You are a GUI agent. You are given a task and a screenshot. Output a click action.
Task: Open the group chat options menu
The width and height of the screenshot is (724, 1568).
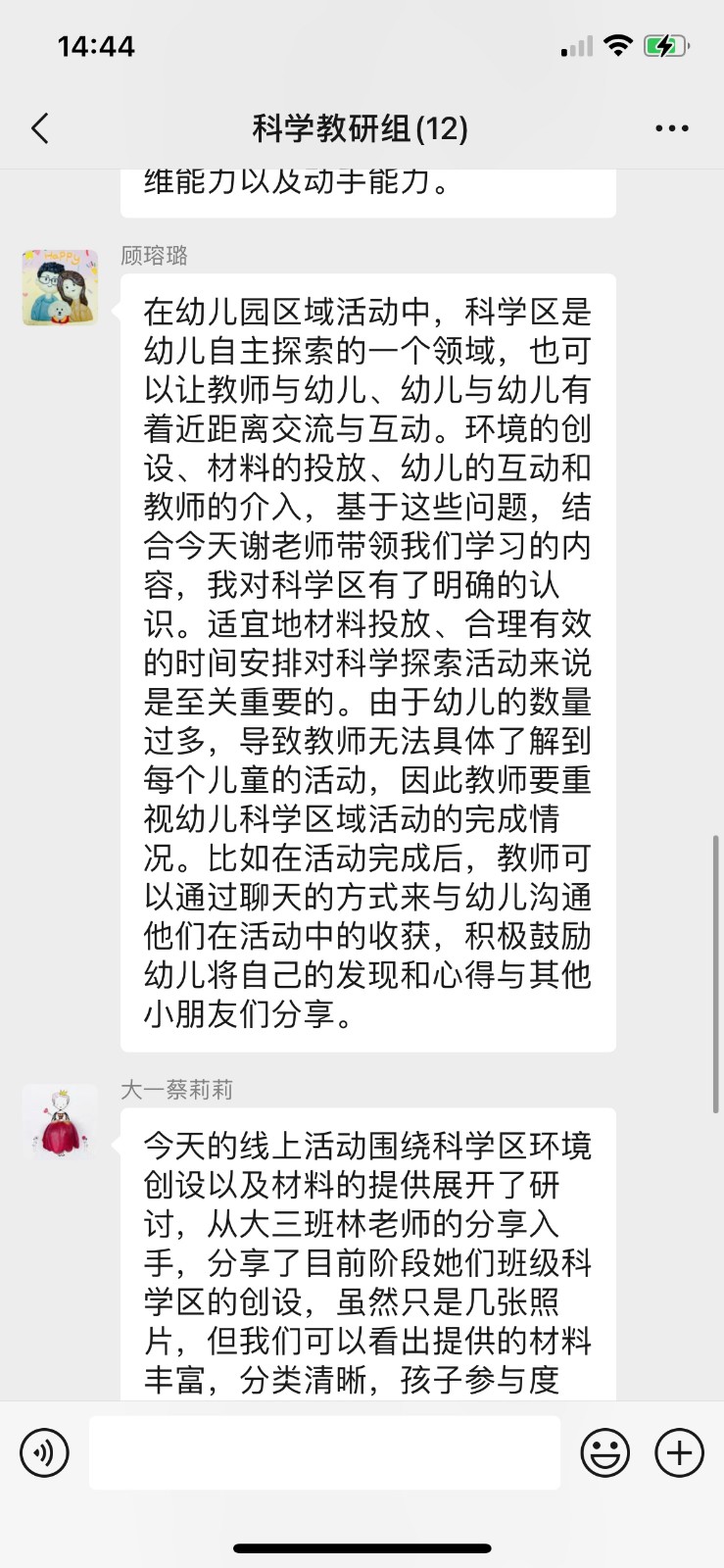click(x=671, y=128)
